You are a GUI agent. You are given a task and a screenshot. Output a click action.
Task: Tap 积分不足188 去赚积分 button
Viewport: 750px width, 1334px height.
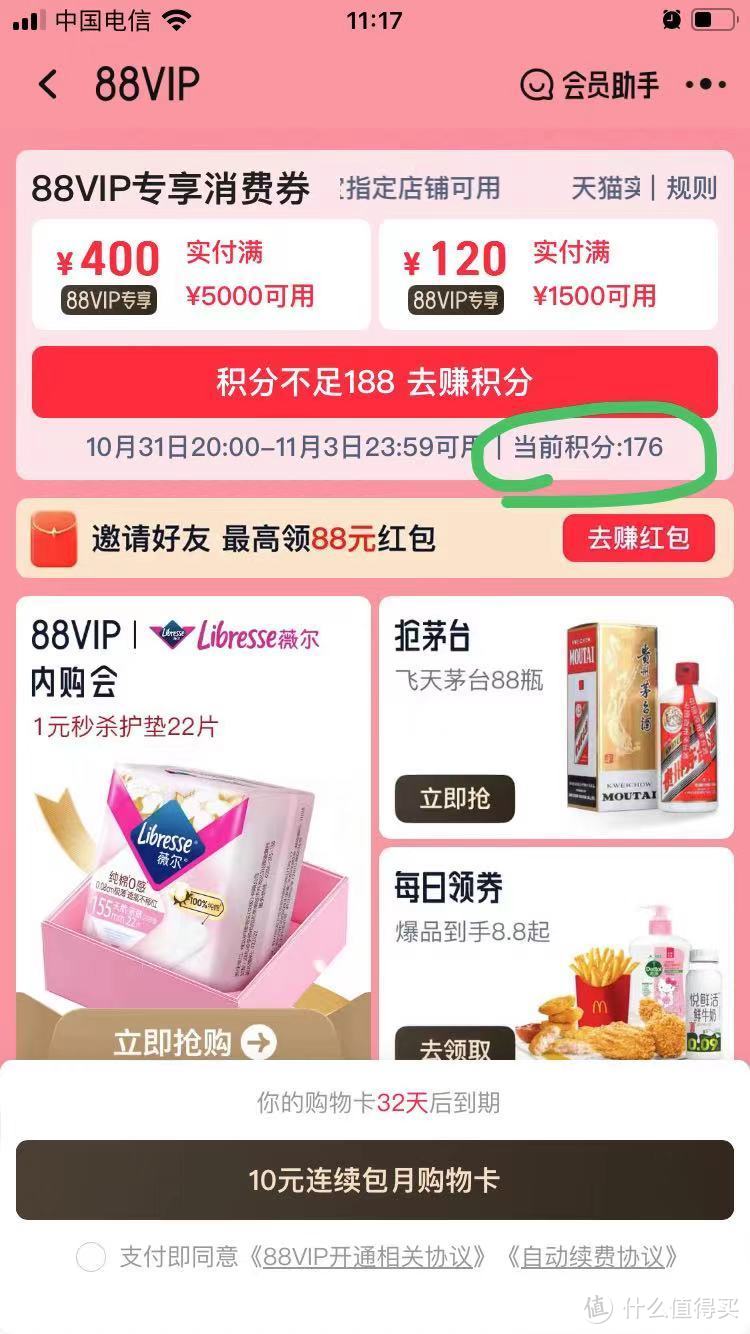[374, 382]
